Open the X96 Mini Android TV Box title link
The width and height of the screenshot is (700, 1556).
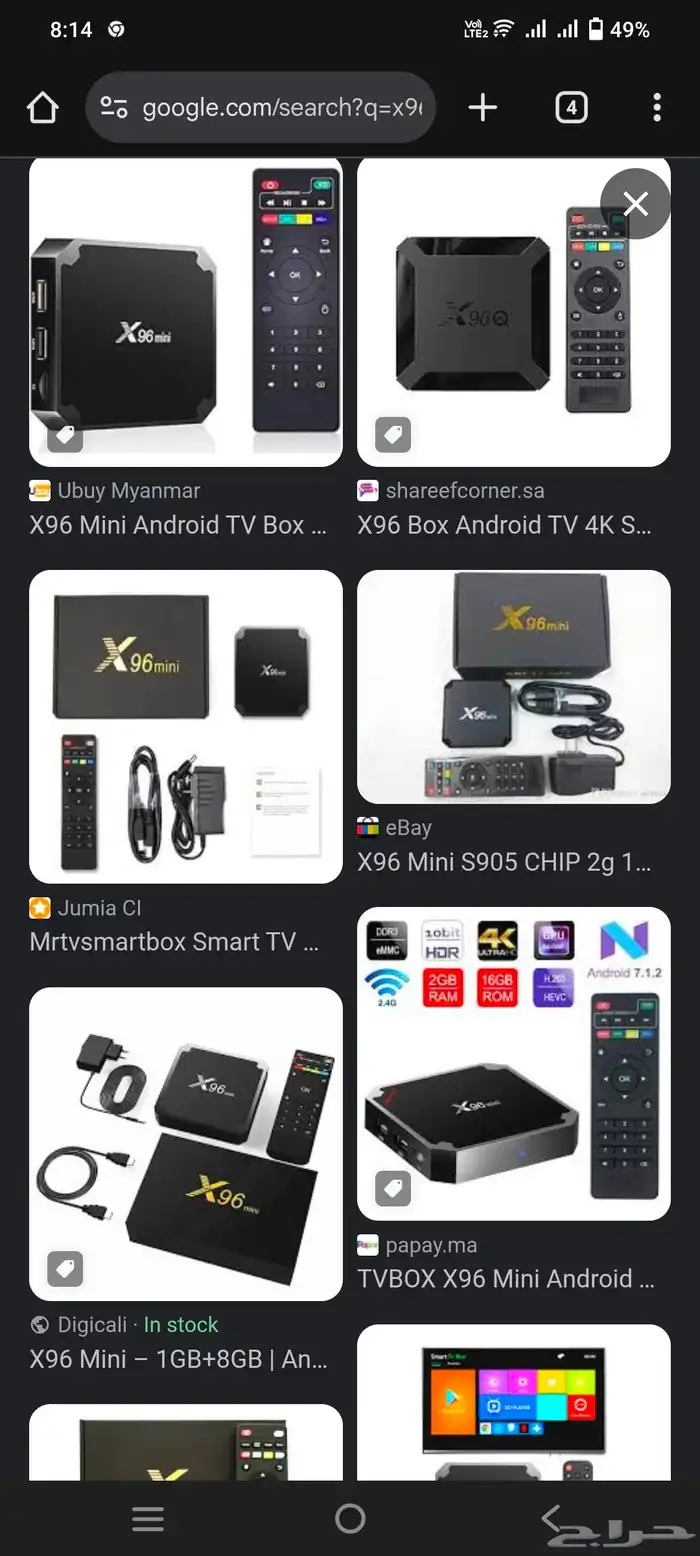178,525
